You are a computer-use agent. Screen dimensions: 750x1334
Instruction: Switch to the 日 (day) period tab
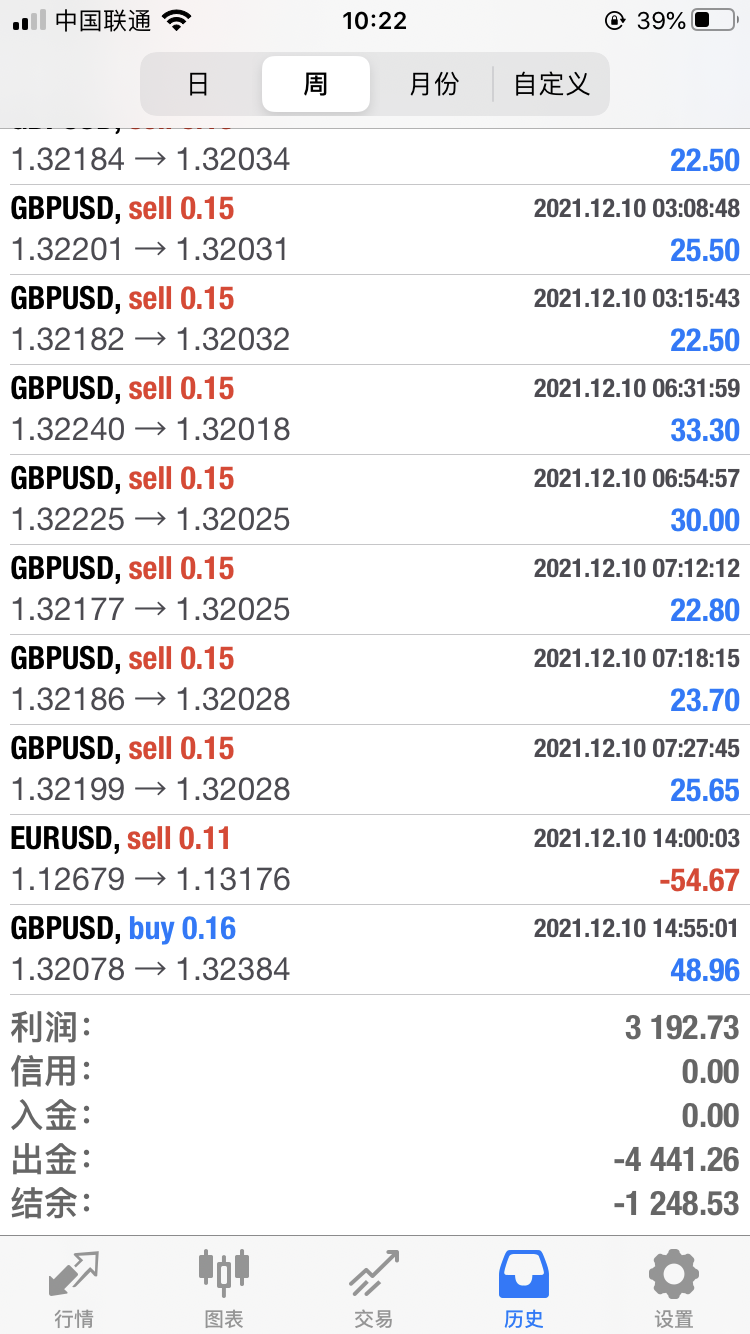click(199, 84)
